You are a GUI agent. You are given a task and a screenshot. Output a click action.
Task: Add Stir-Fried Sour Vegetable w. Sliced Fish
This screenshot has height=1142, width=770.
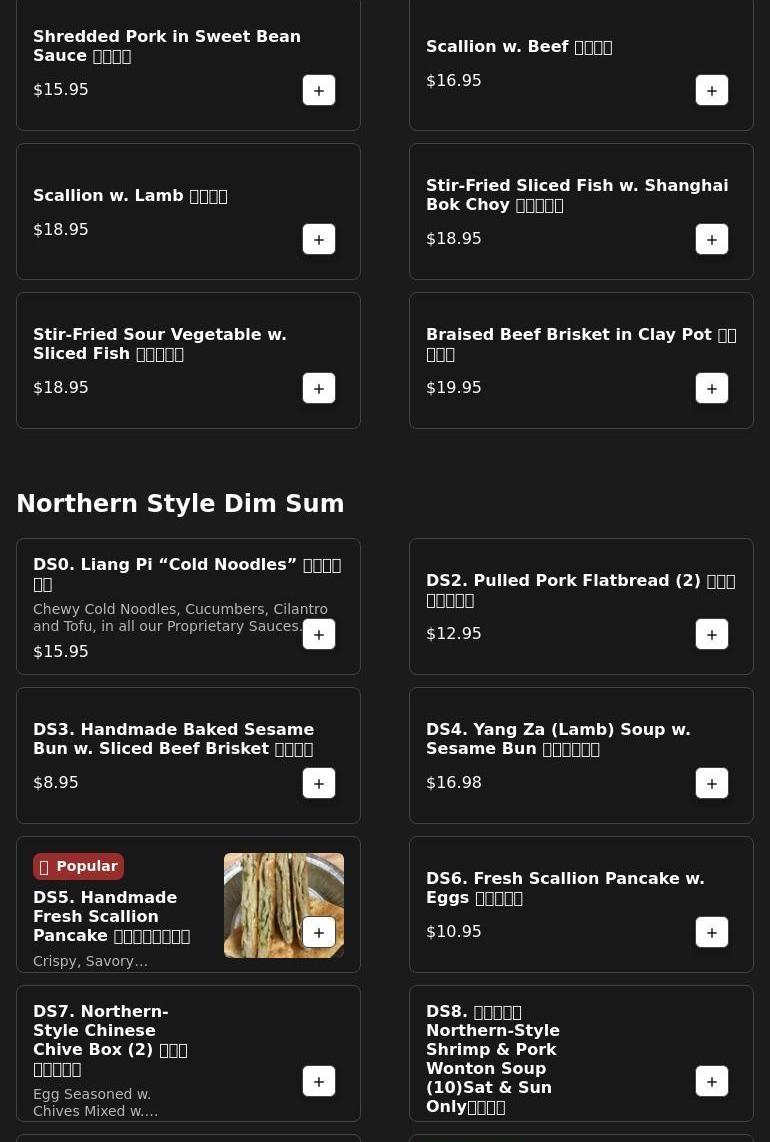coord(319,388)
